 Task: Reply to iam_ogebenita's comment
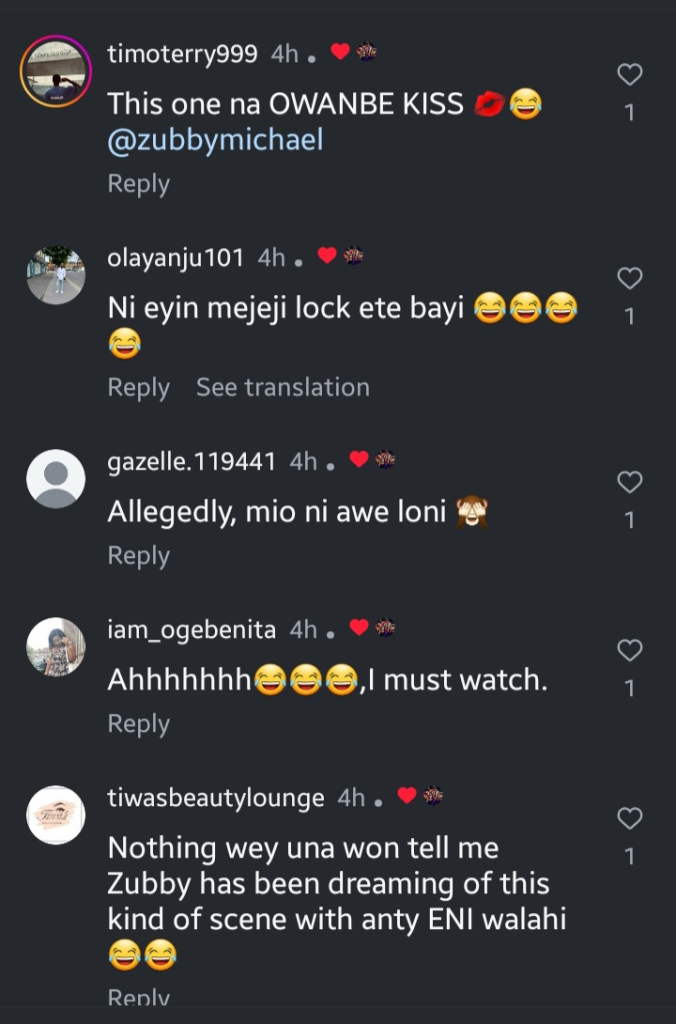pos(138,724)
